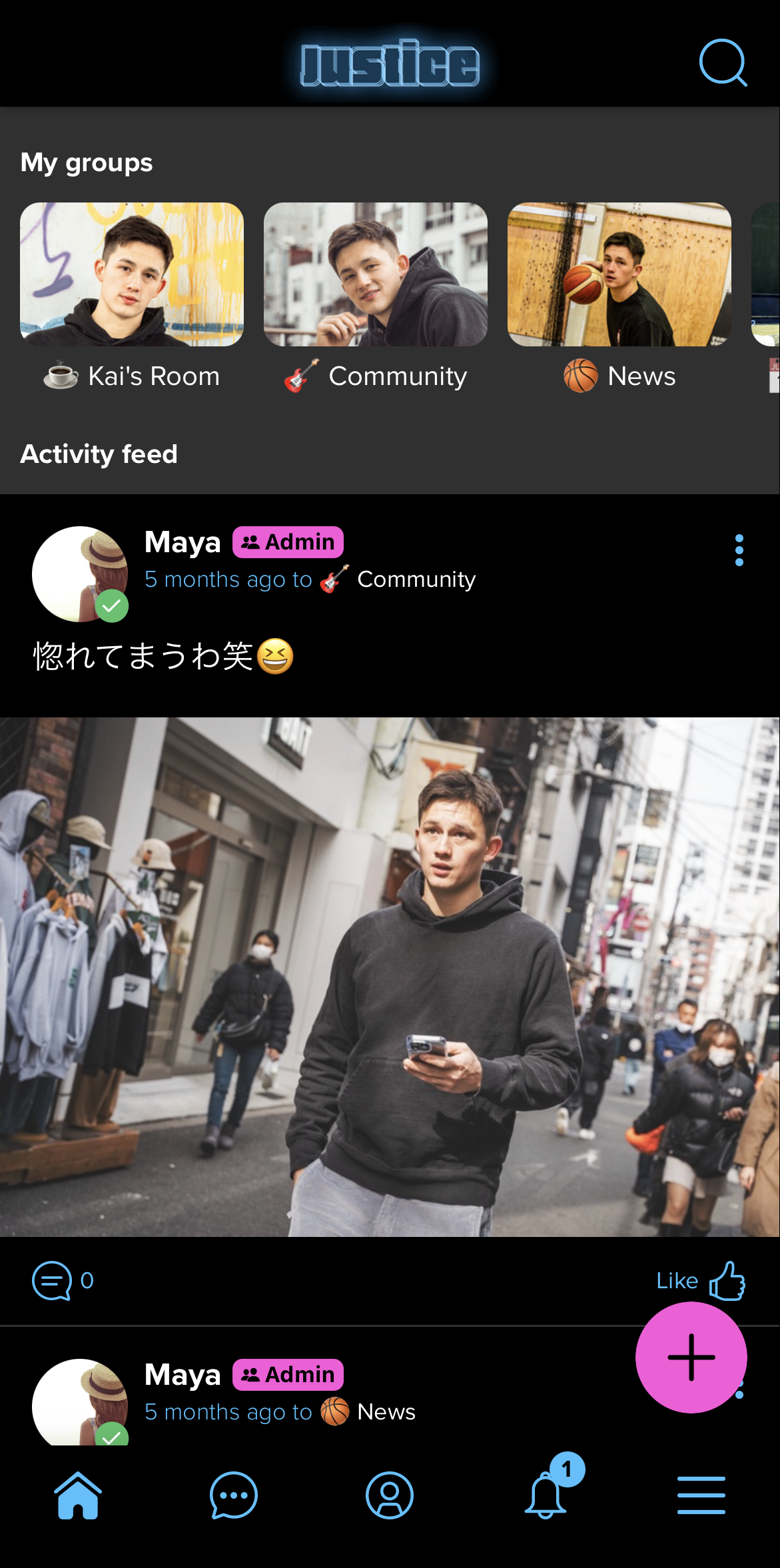Switch to the profile tab
The height and width of the screenshot is (1568, 780).
390,1495
